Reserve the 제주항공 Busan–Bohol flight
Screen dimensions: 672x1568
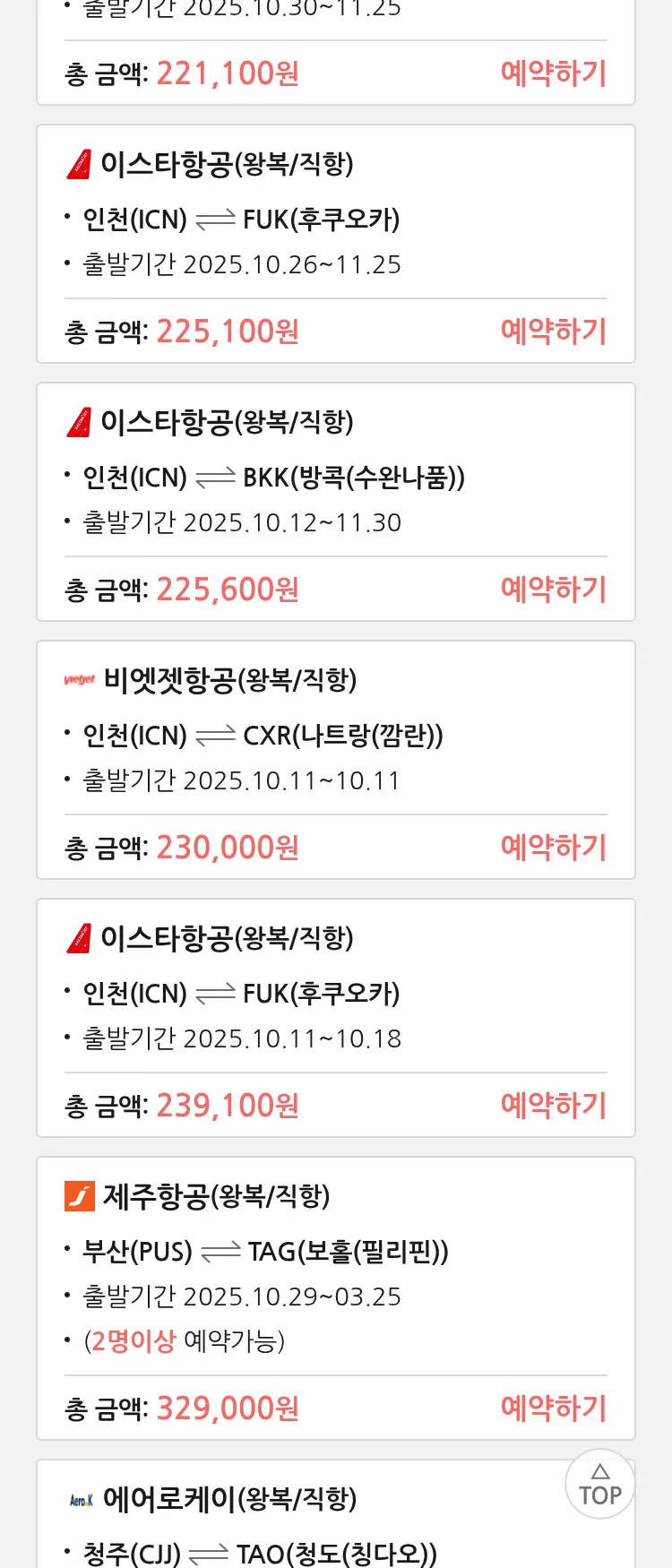pyautogui.click(x=553, y=1409)
